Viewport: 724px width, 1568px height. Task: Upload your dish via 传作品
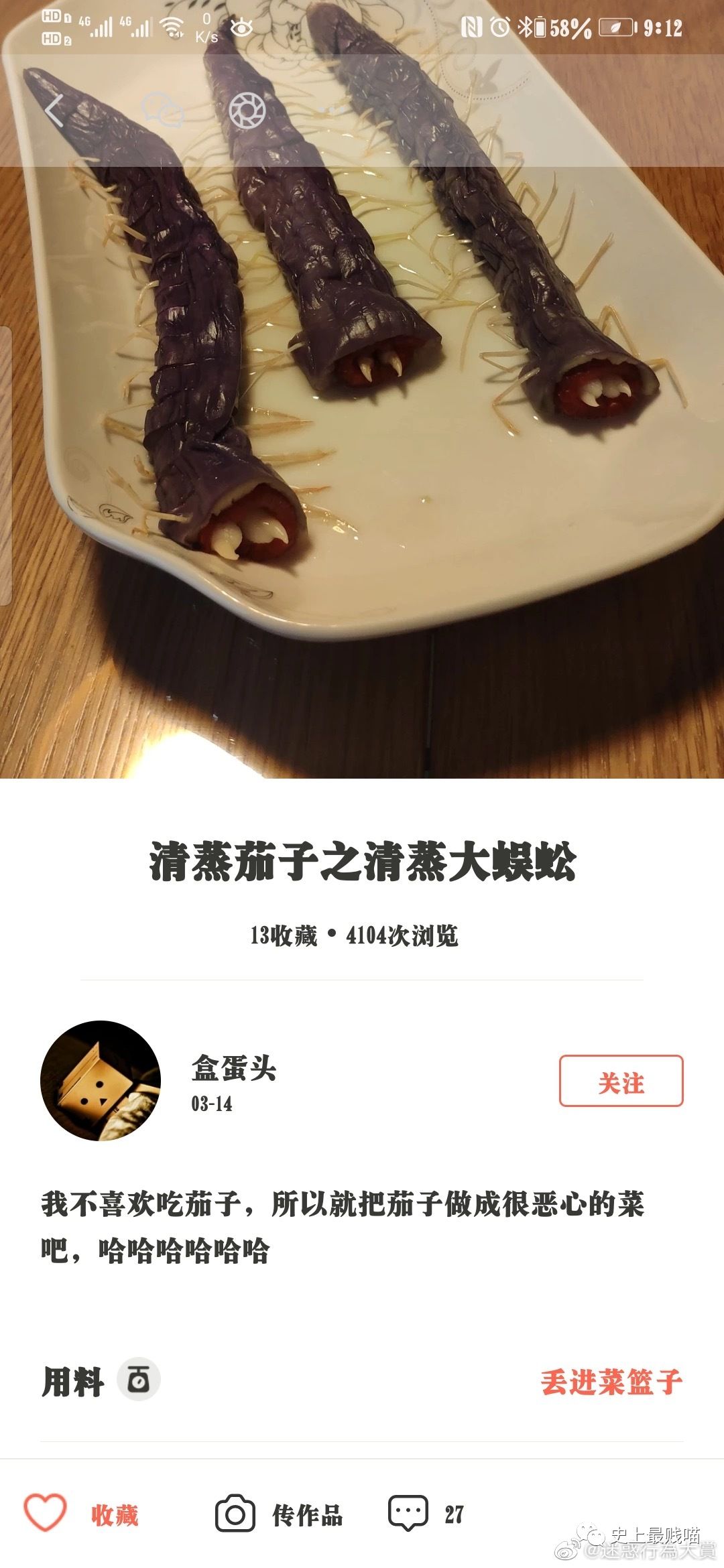(x=280, y=1513)
